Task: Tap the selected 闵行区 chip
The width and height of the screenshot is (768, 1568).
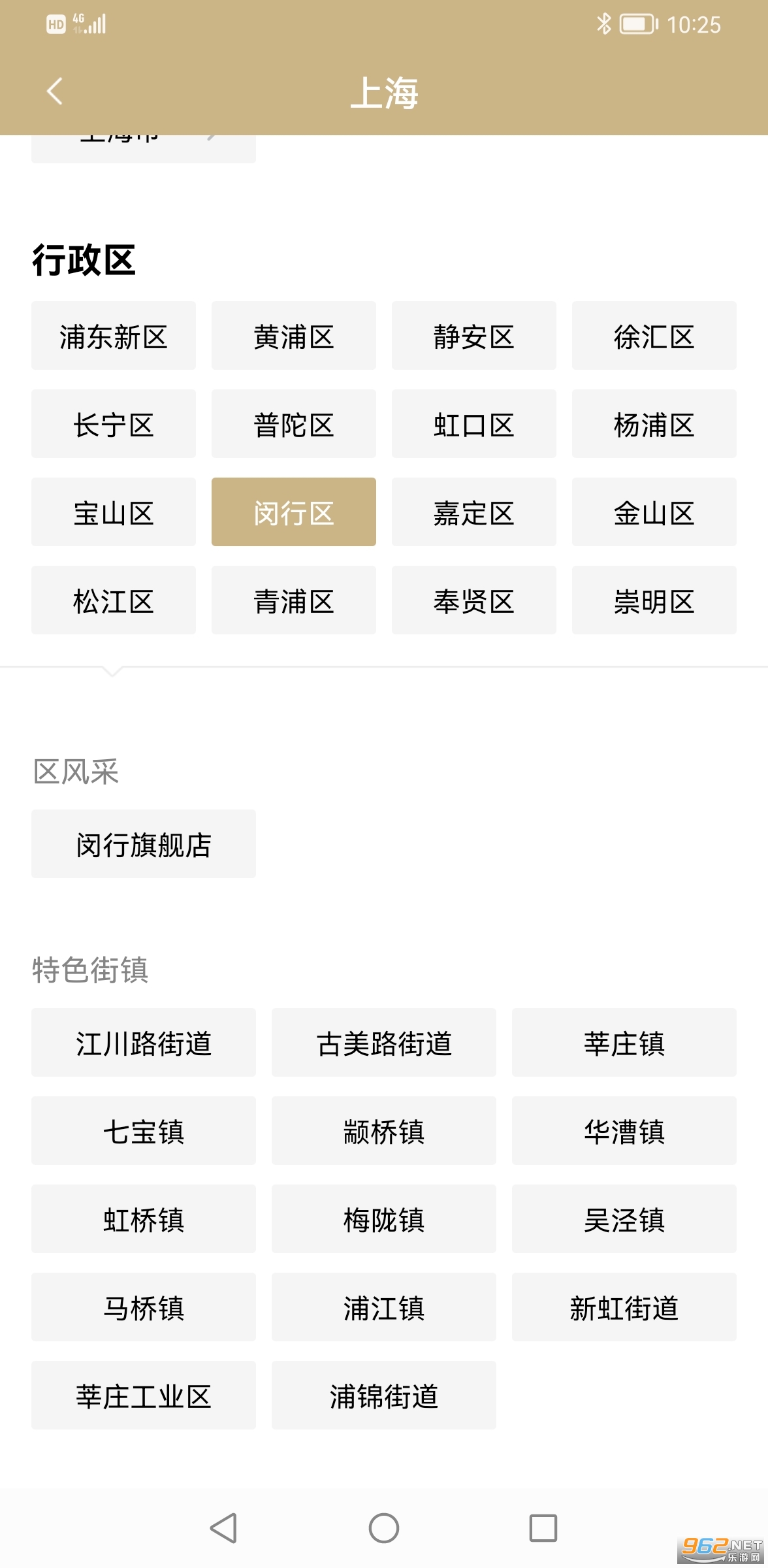Action: 294,512
